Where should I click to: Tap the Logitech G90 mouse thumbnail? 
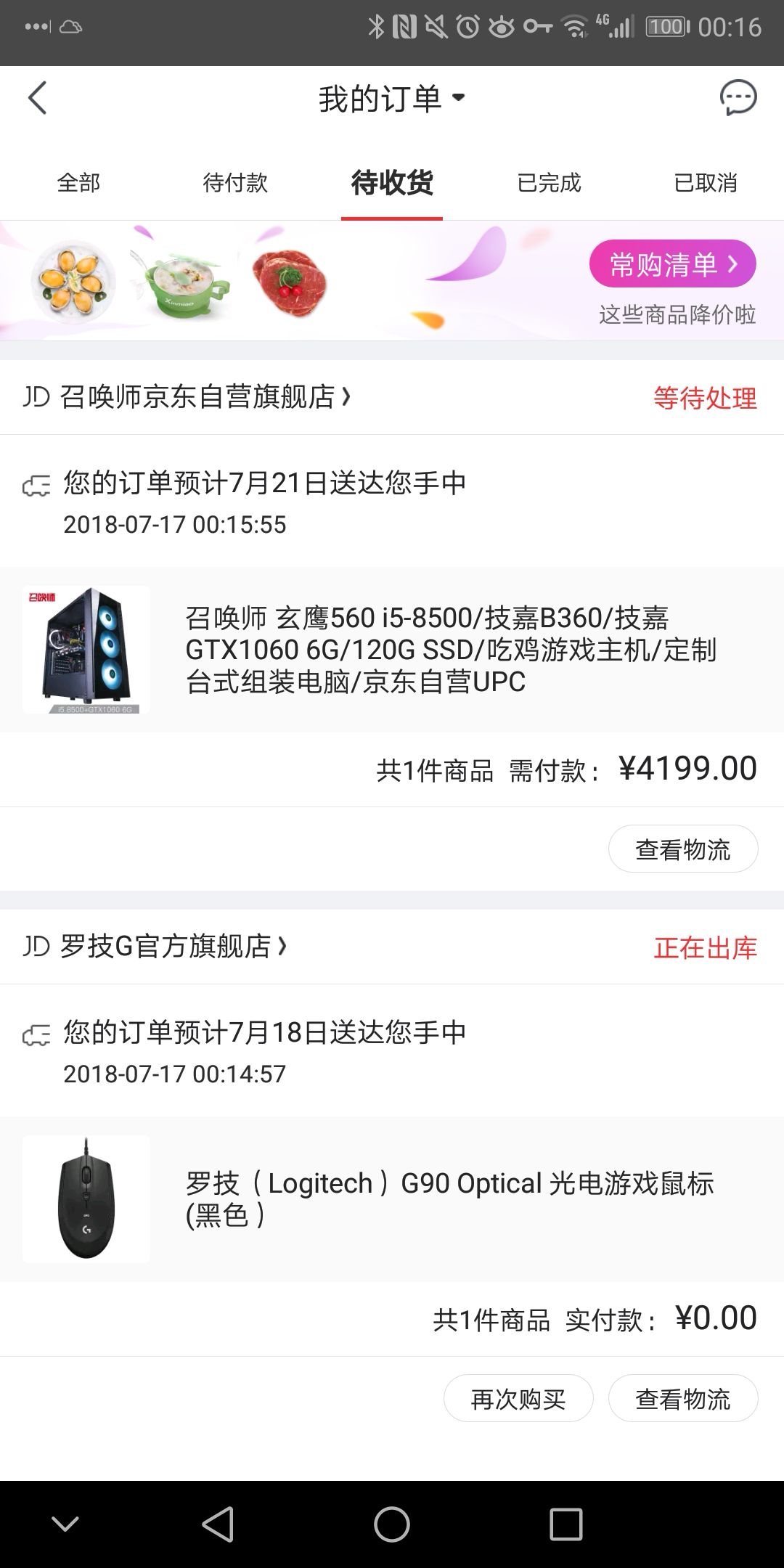point(85,1199)
